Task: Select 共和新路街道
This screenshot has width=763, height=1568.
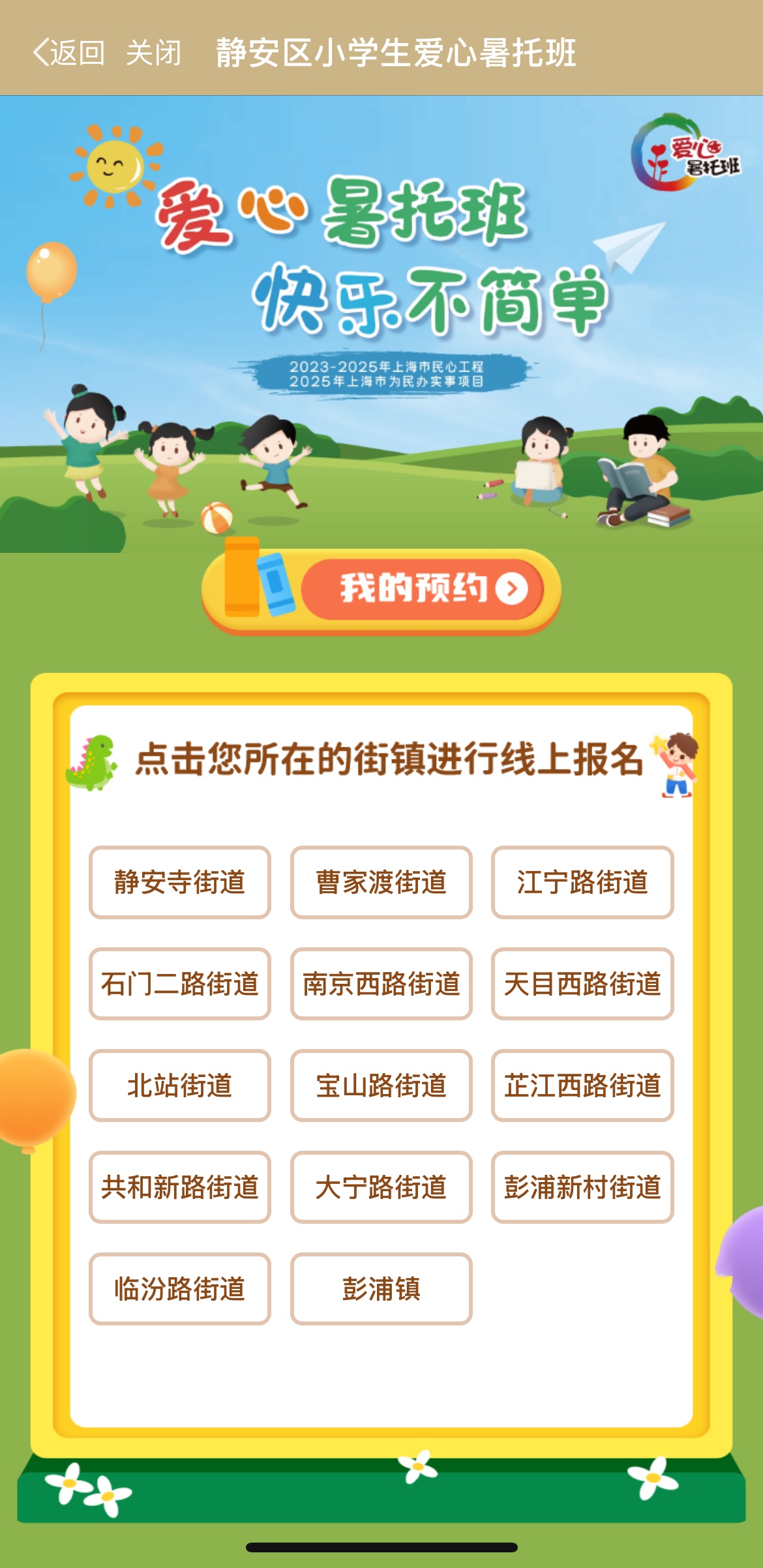Action: point(180,1187)
